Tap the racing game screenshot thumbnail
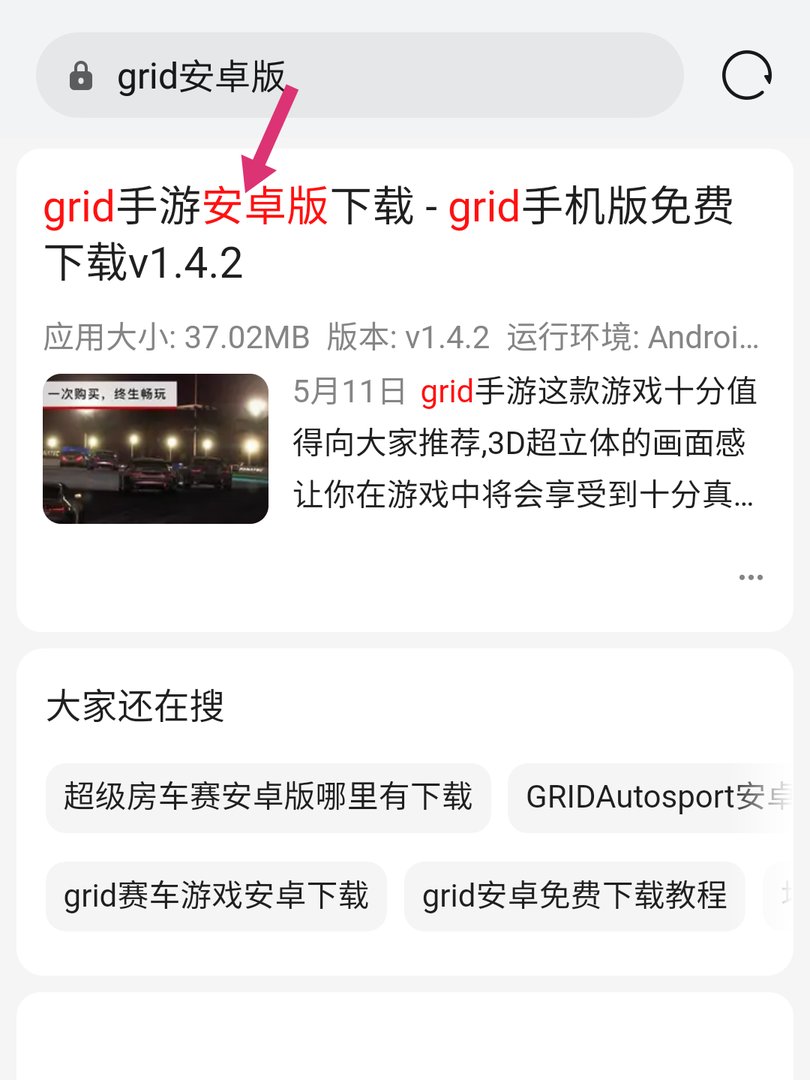The height and width of the screenshot is (1080, 810). click(x=155, y=445)
